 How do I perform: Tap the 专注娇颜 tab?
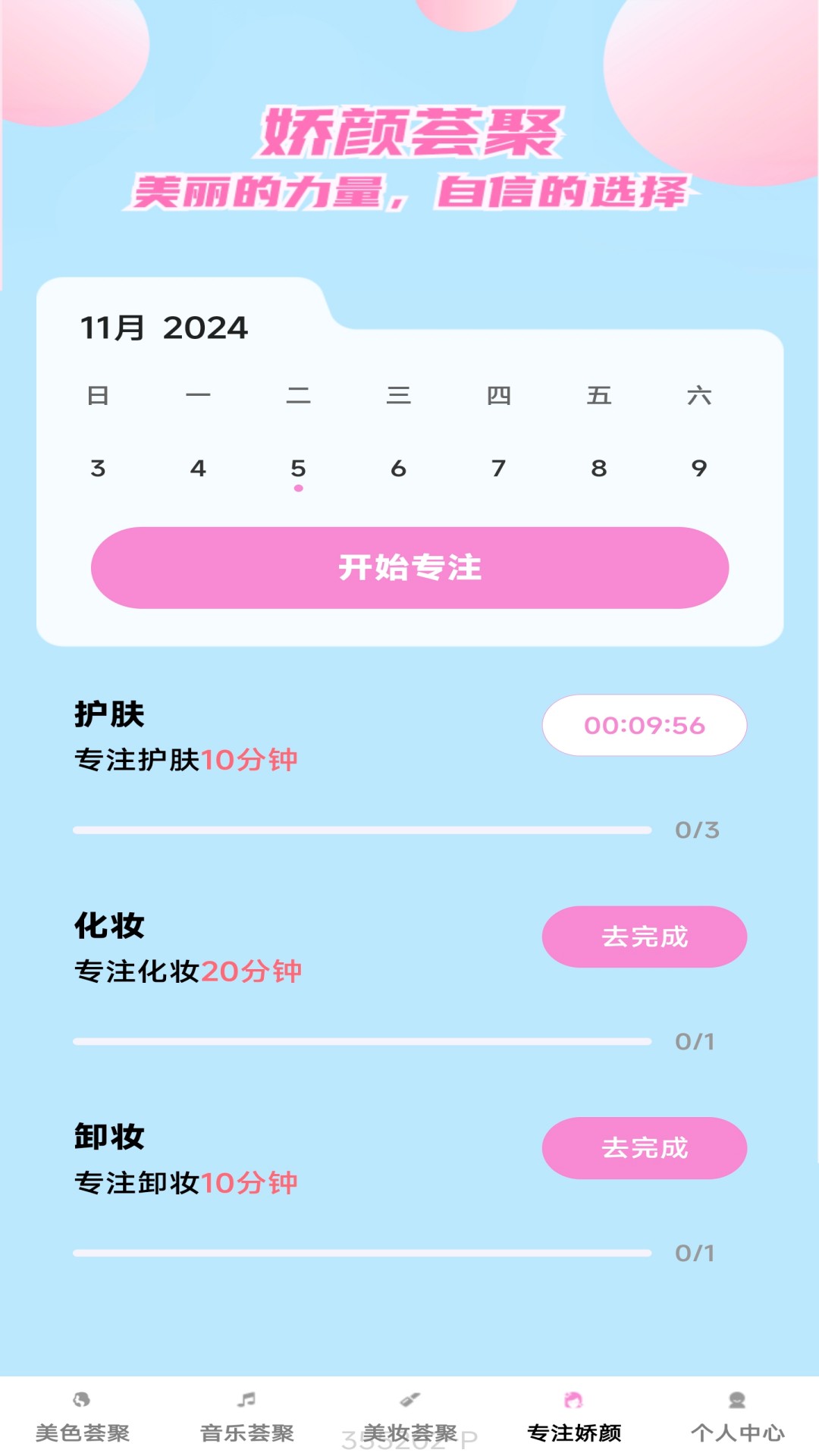pos(574,1417)
